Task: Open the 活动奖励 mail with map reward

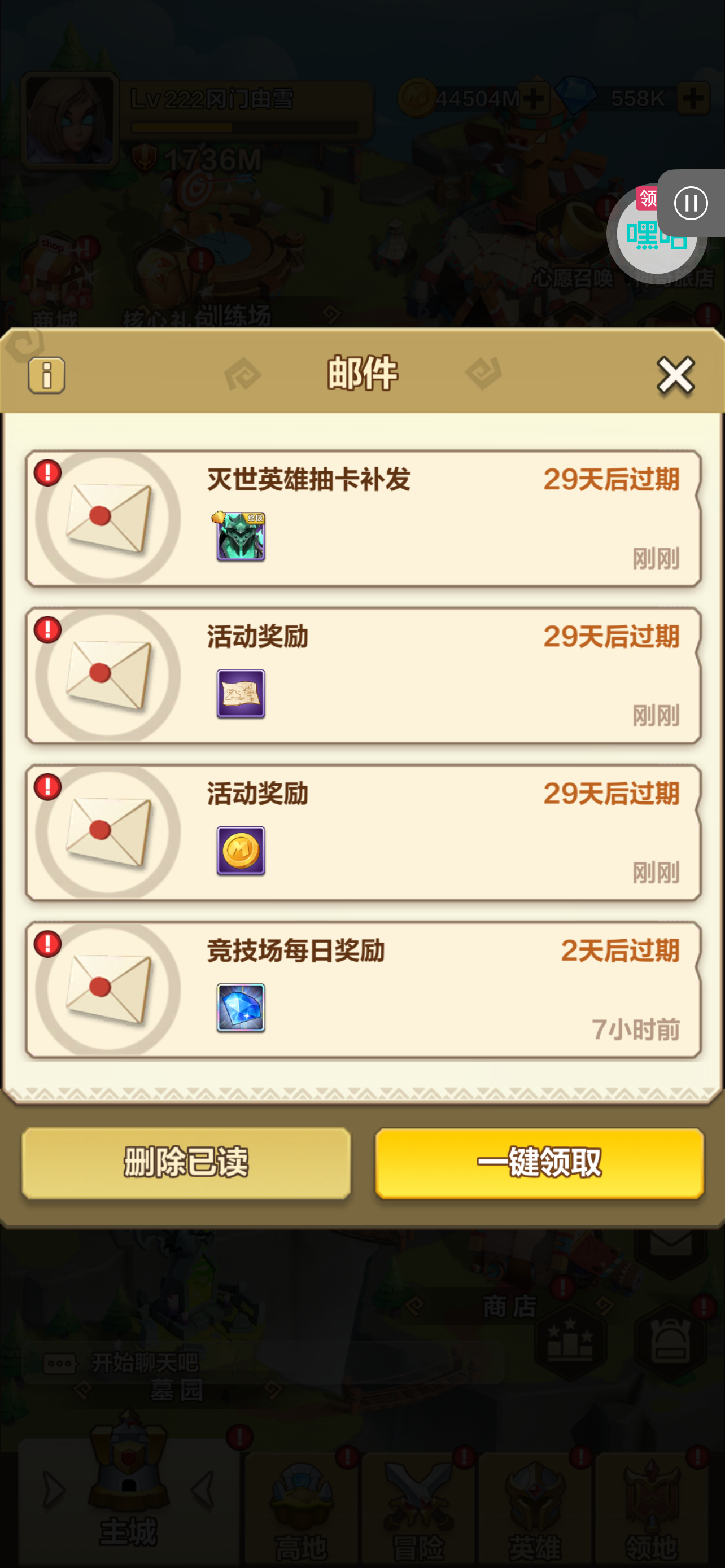Action: [363, 676]
